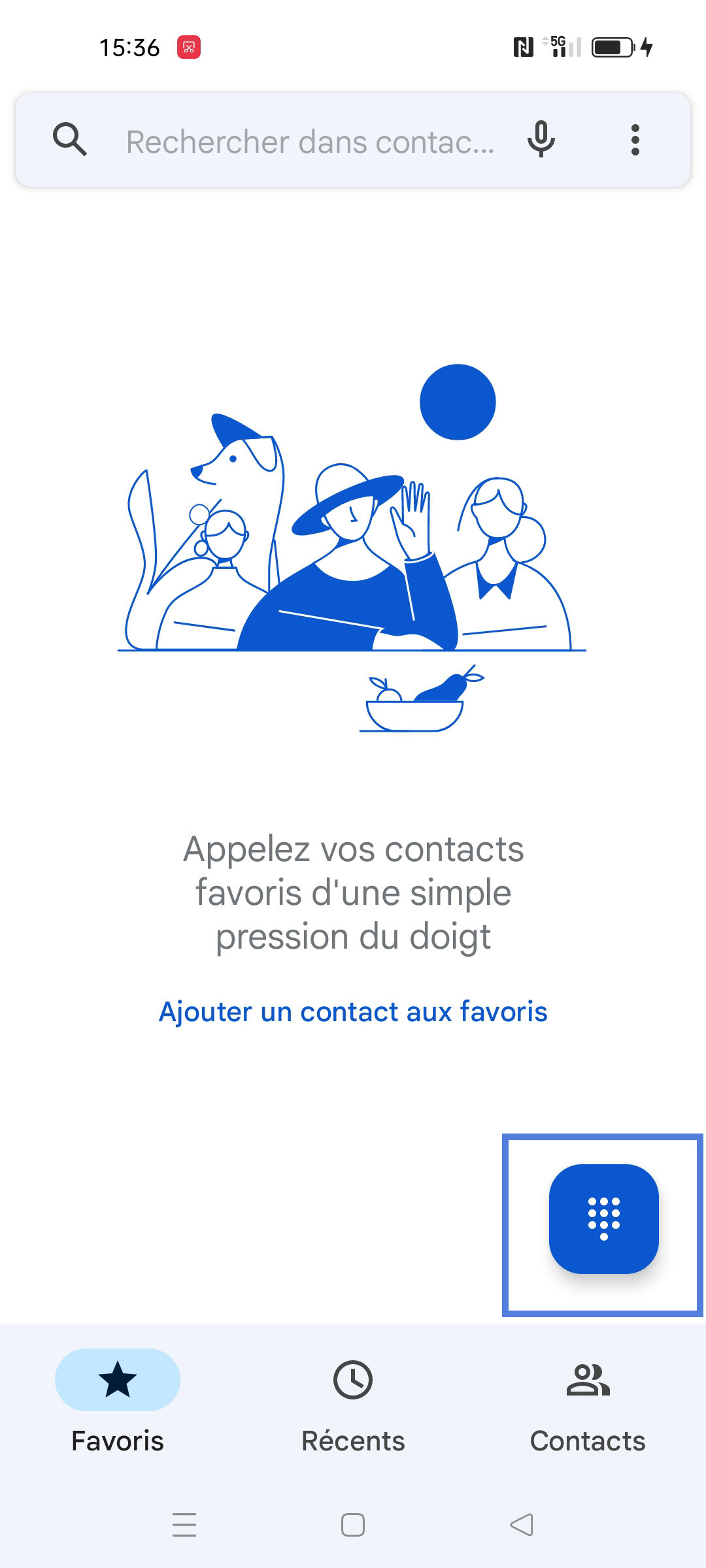Go to the home screen
706x1568 pixels.
pyautogui.click(x=353, y=1525)
